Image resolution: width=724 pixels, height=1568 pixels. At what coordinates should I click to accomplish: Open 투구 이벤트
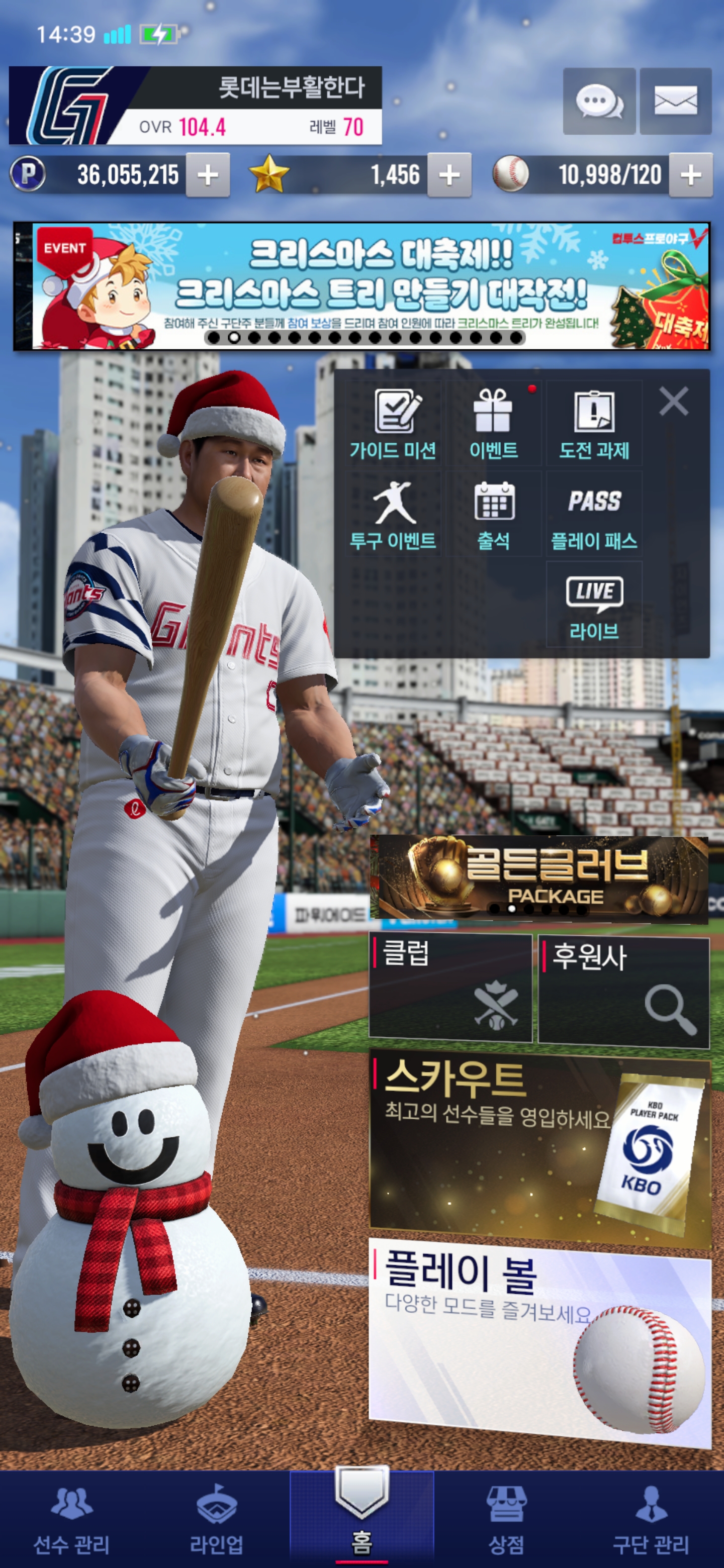coord(393,515)
